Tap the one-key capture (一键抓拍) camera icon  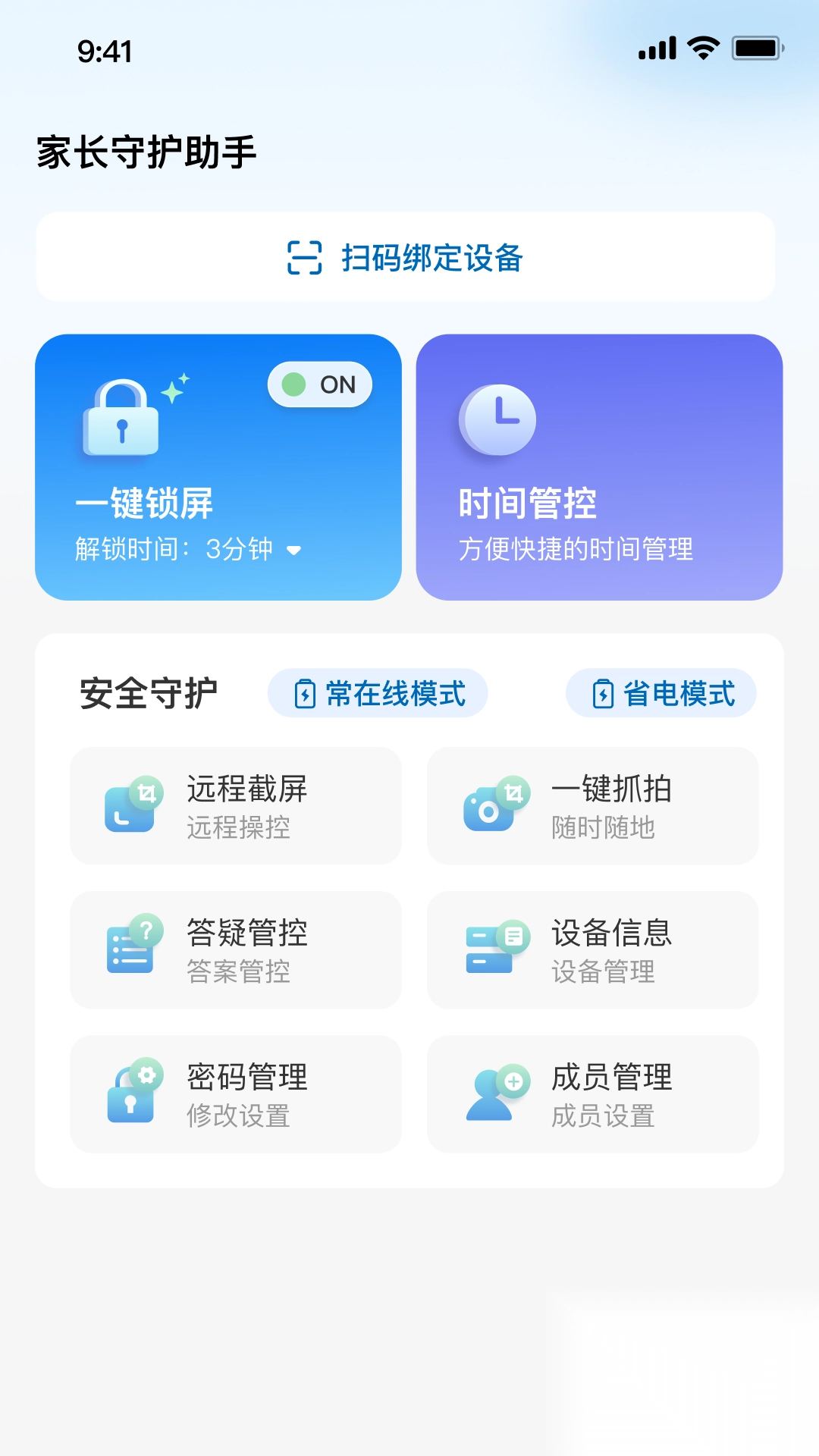[491, 806]
